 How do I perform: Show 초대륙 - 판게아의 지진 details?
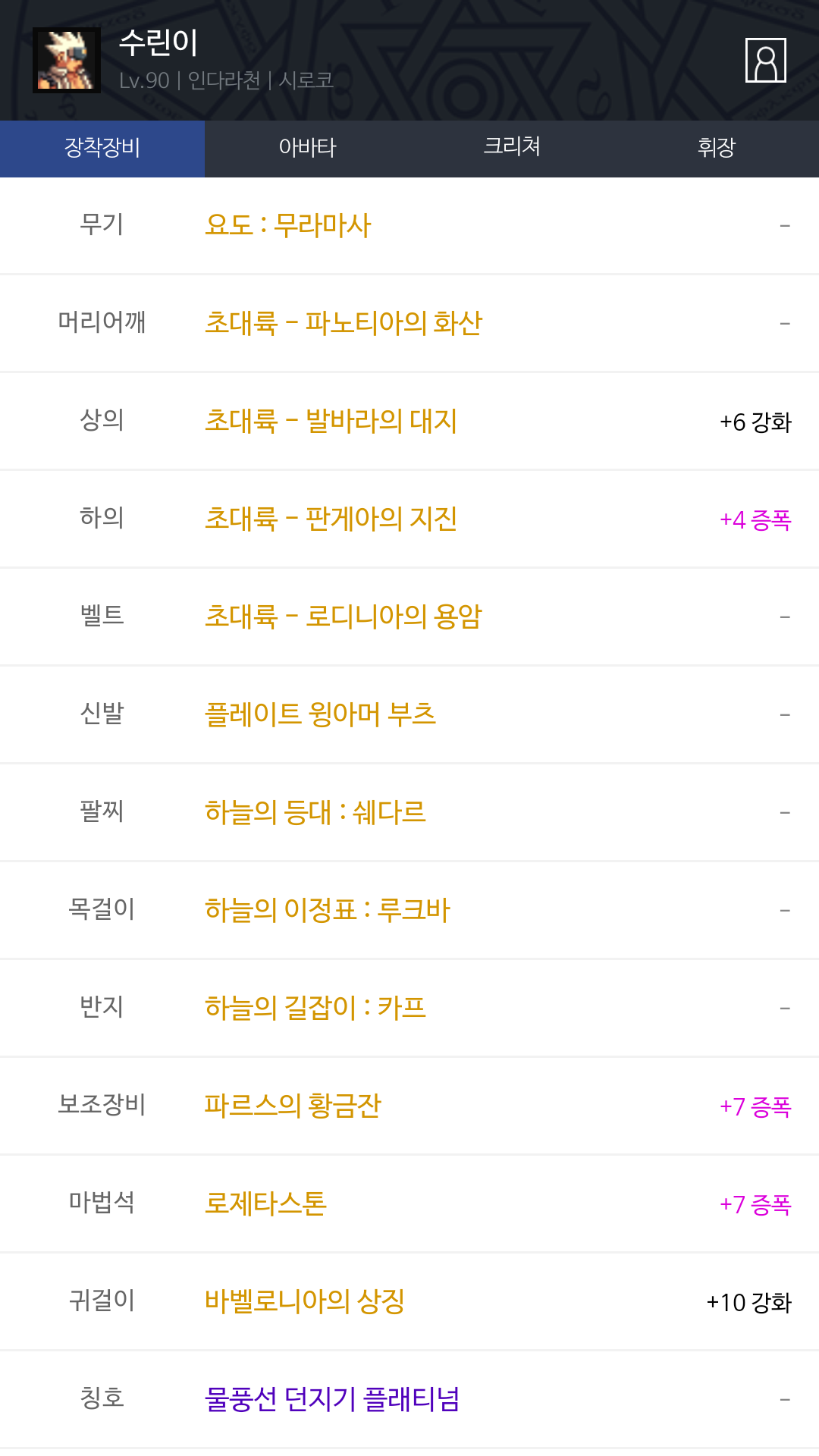[331, 519]
